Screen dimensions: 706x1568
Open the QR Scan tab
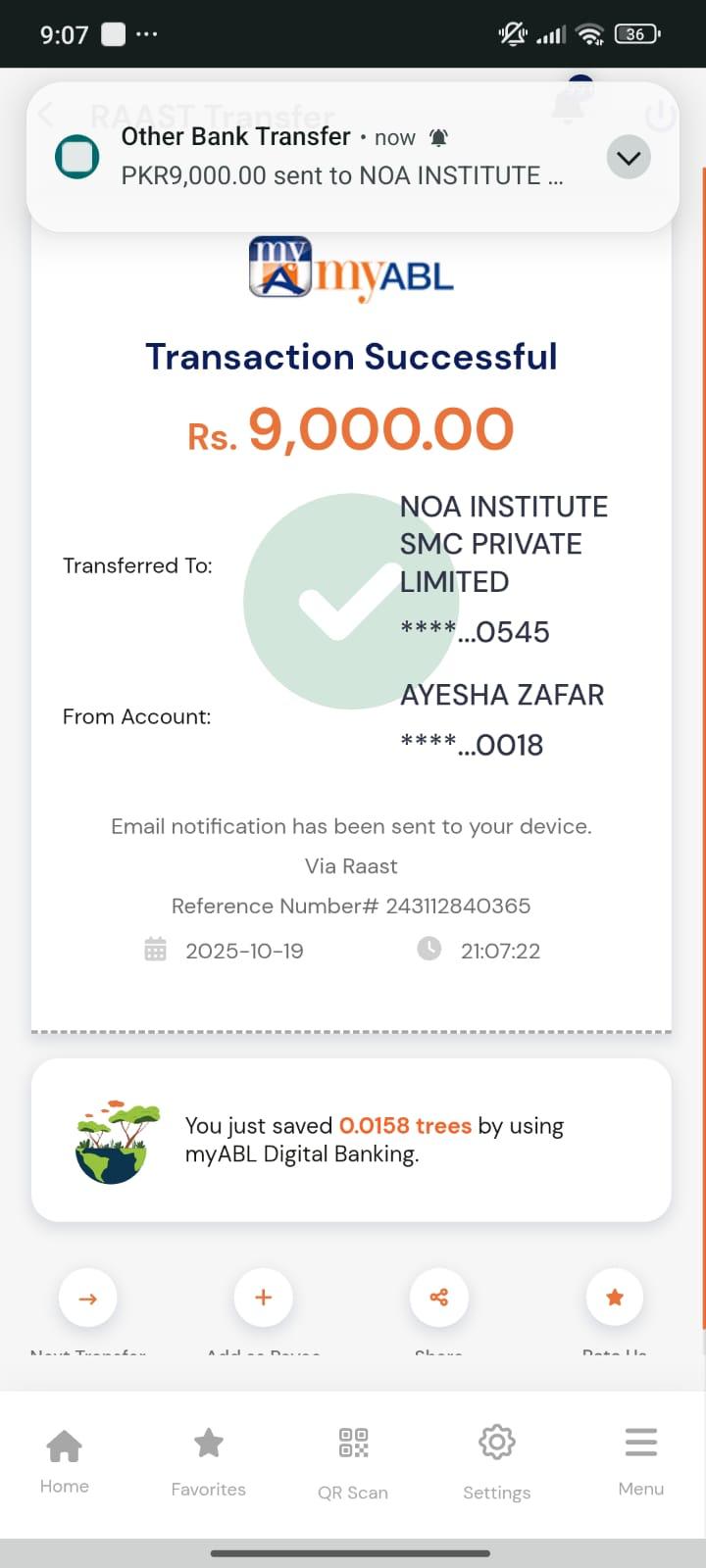[x=353, y=1460]
